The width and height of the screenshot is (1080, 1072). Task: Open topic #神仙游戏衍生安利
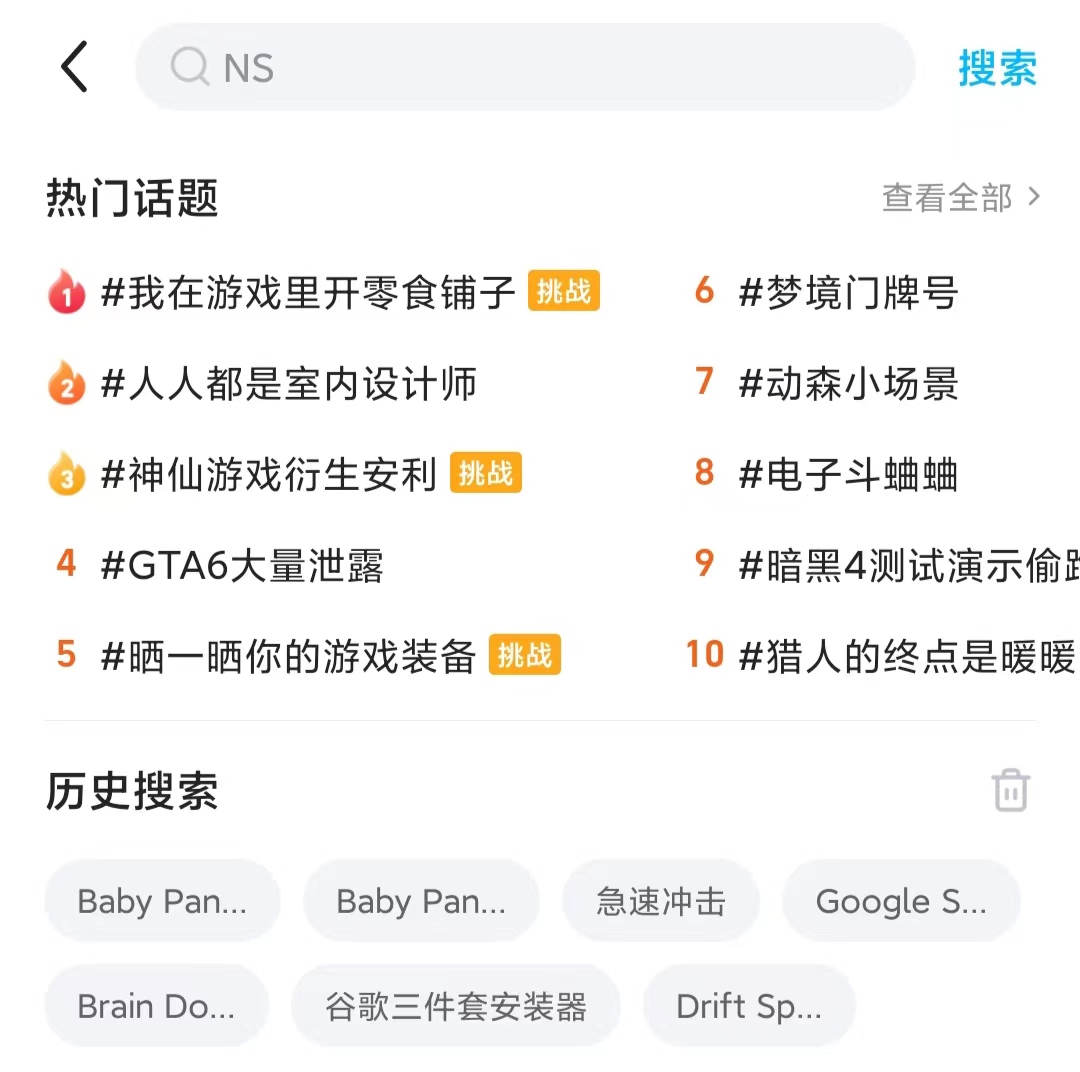[x=269, y=475]
